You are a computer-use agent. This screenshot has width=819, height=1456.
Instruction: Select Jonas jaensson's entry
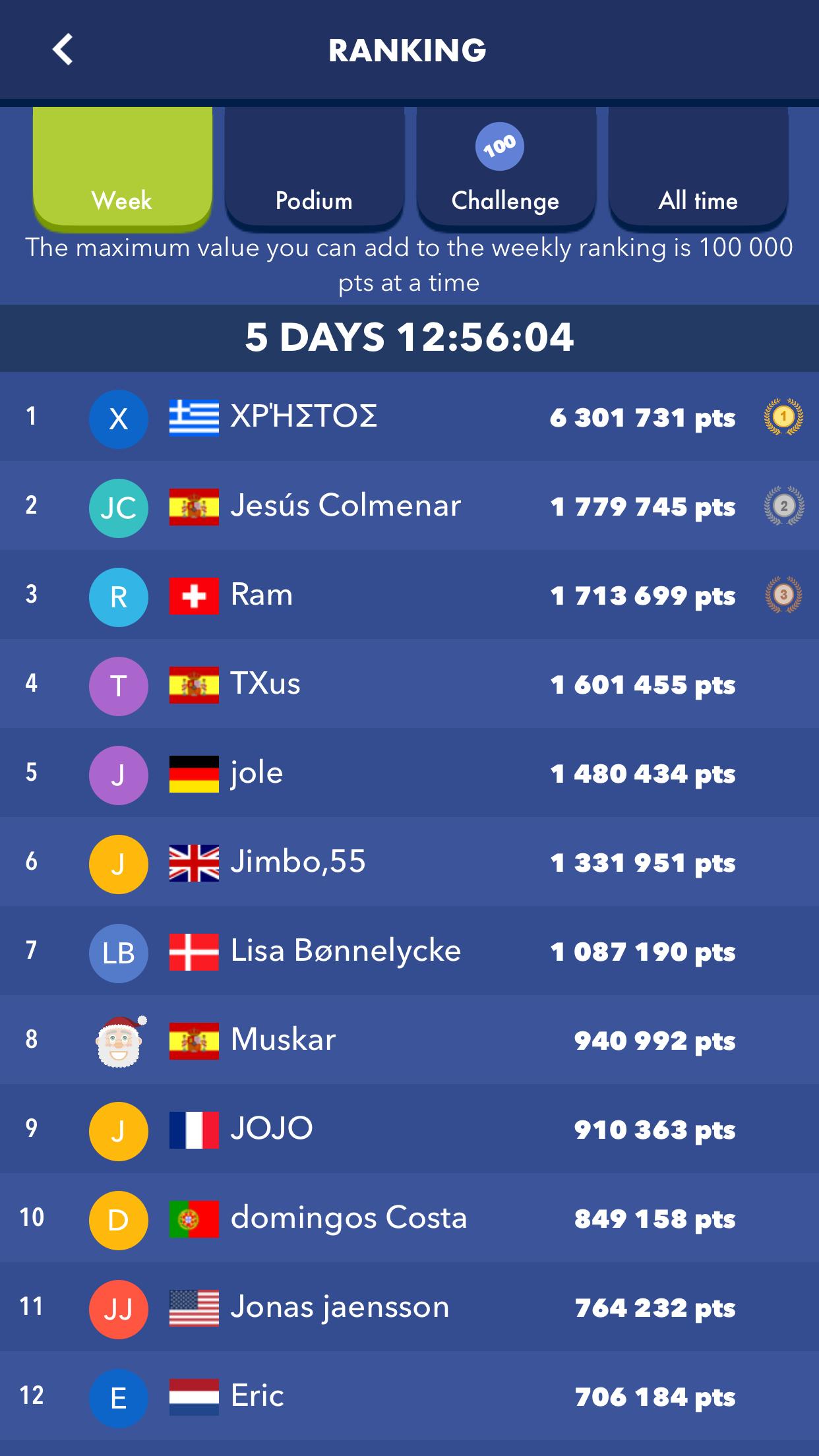(409, 1307)
